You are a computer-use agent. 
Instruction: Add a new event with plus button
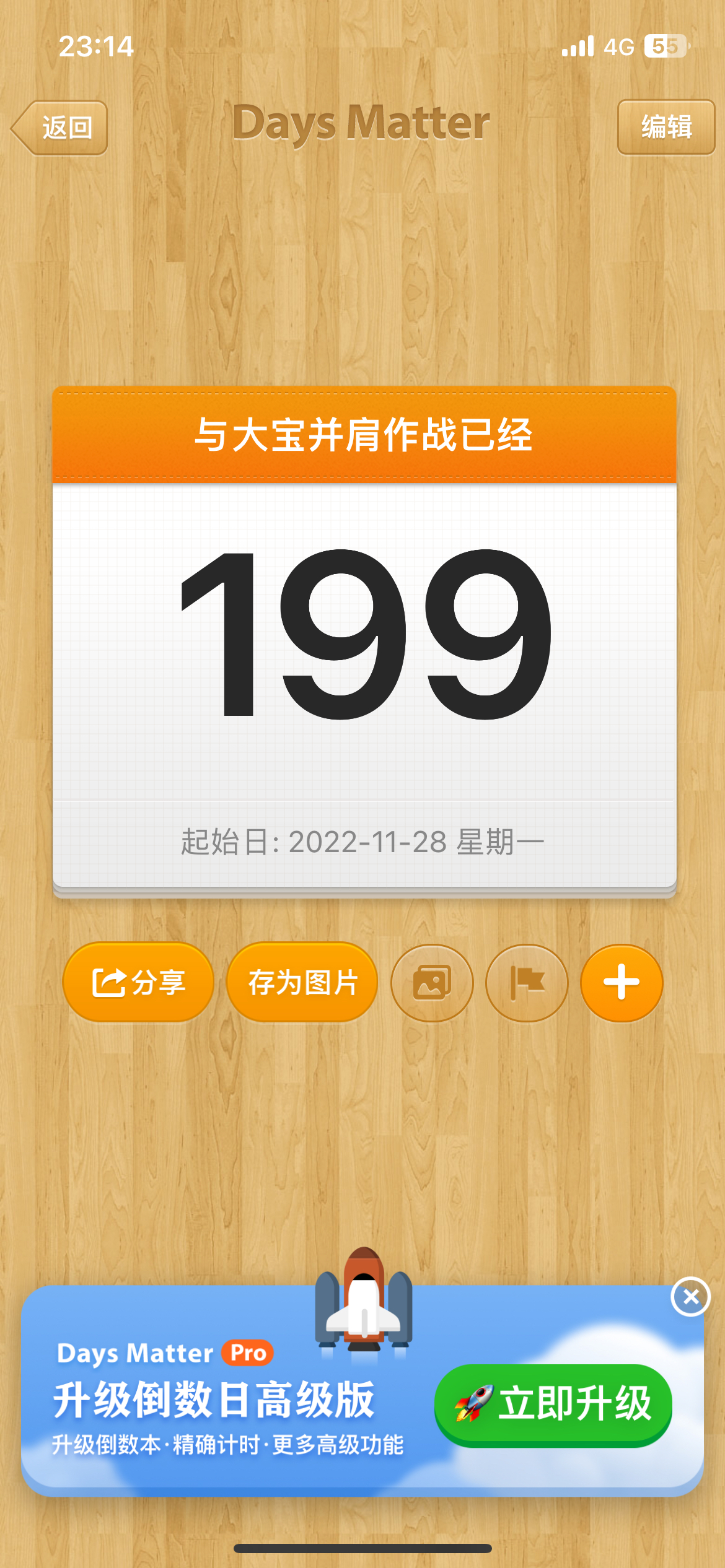(622, 983)
